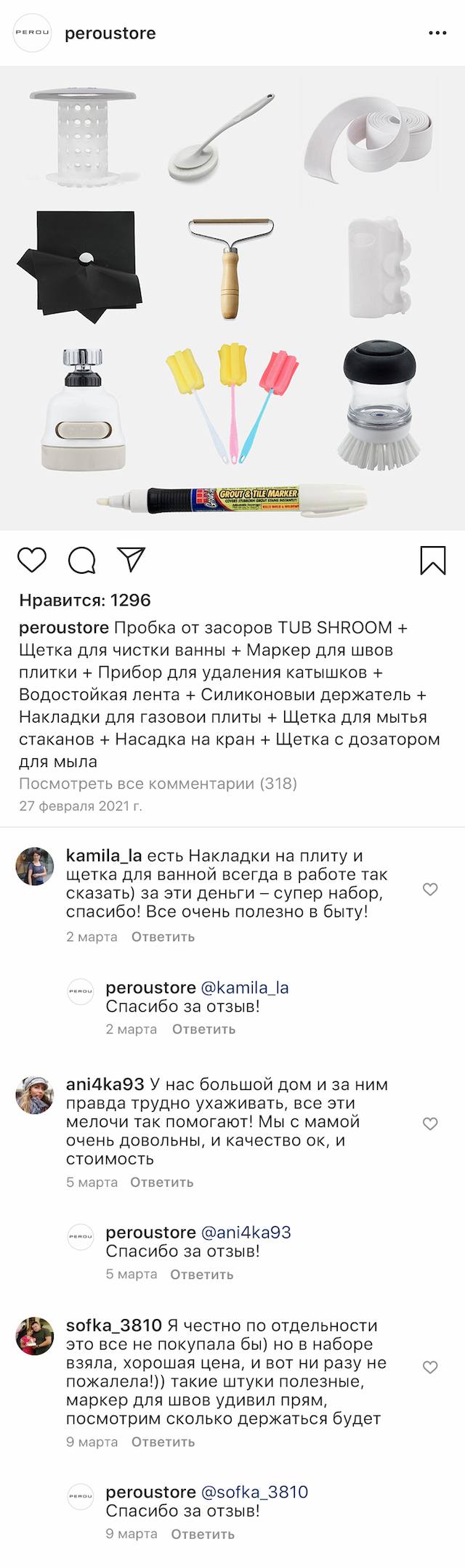Open ani4ka93's profile avatar
Image resolution: width=465 pixels, height=1568 pixels.
pos(35,1094)
